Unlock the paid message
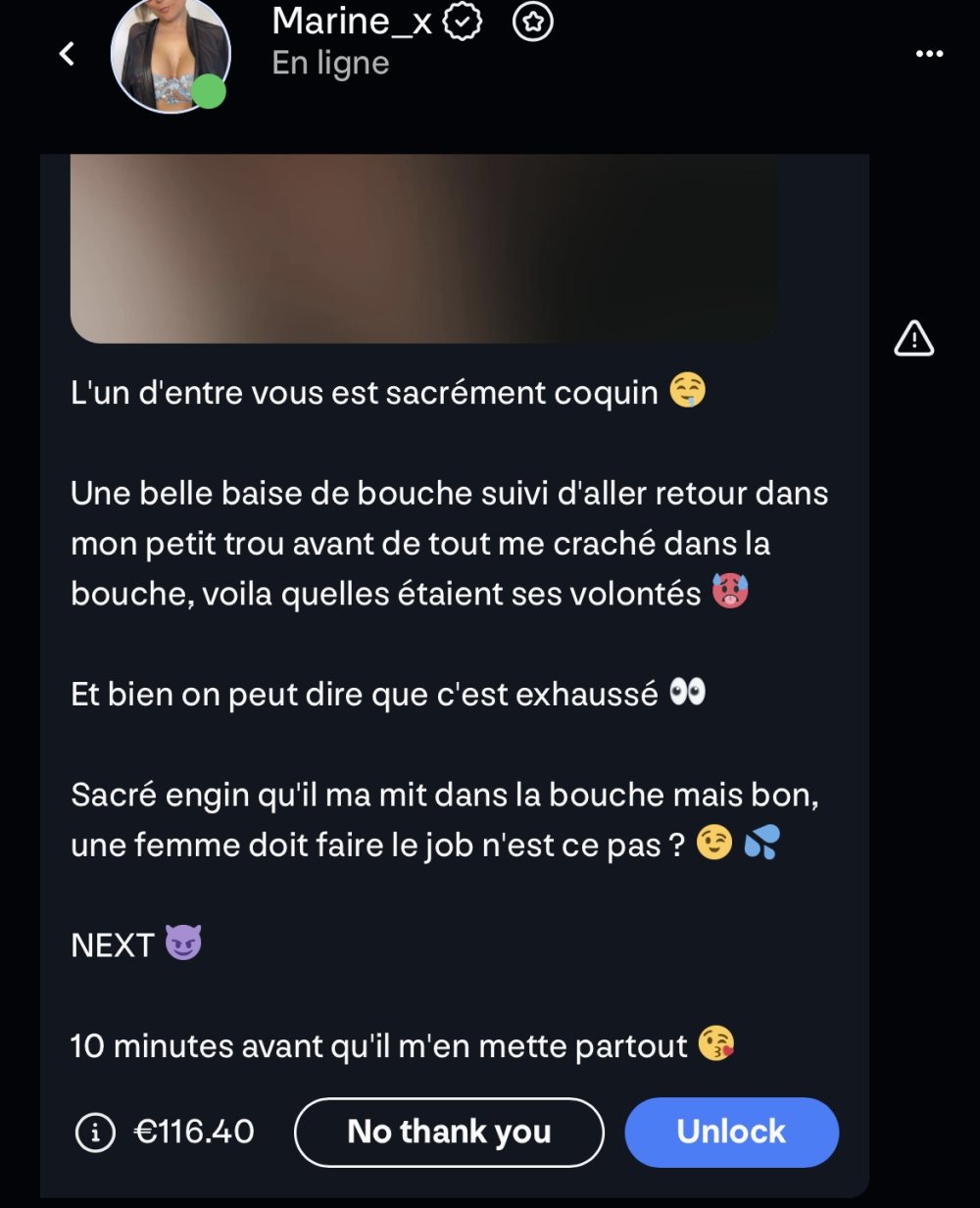This screenshot has height=1208, width=980. (731, 1133)
